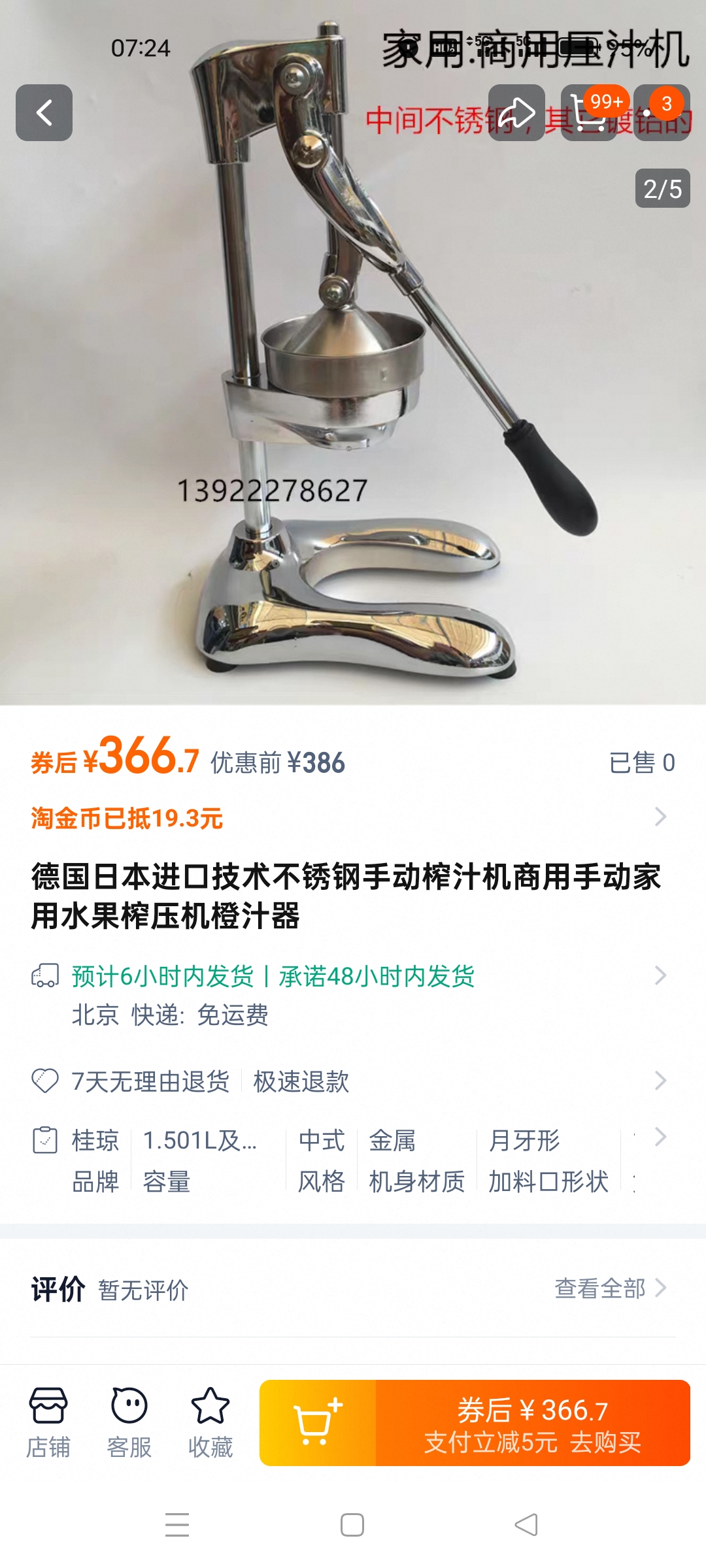The width and height of the screenshot is (706, 1568).
Task: Go to the phone home screen
Action: tap(352, 1525)
